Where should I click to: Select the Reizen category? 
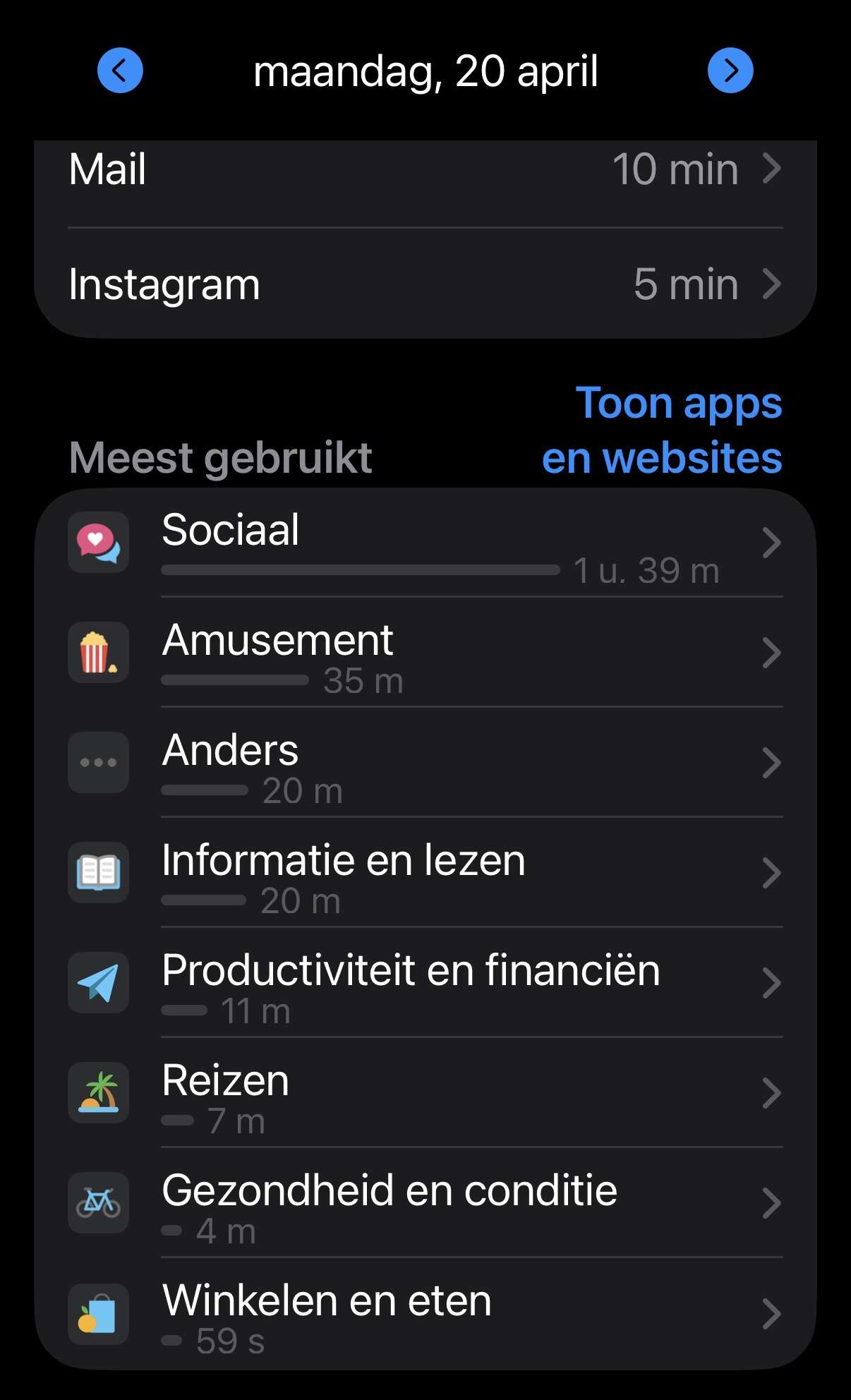click(x=425, y=1094)
